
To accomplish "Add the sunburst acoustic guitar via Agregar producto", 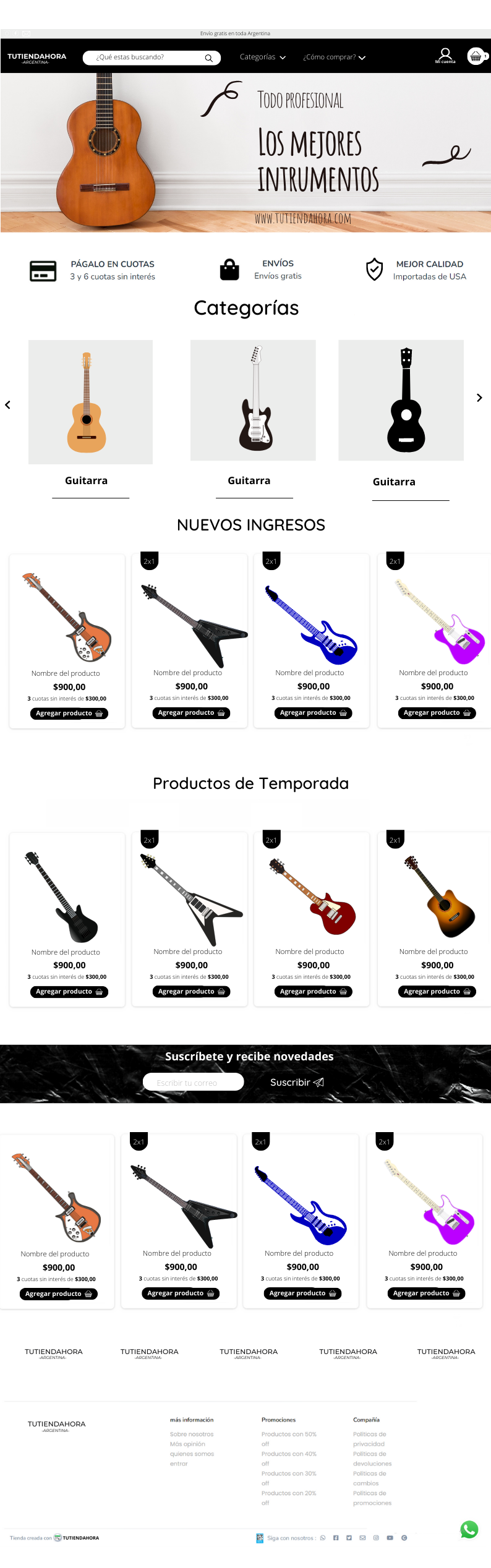I will click(437, 991).
